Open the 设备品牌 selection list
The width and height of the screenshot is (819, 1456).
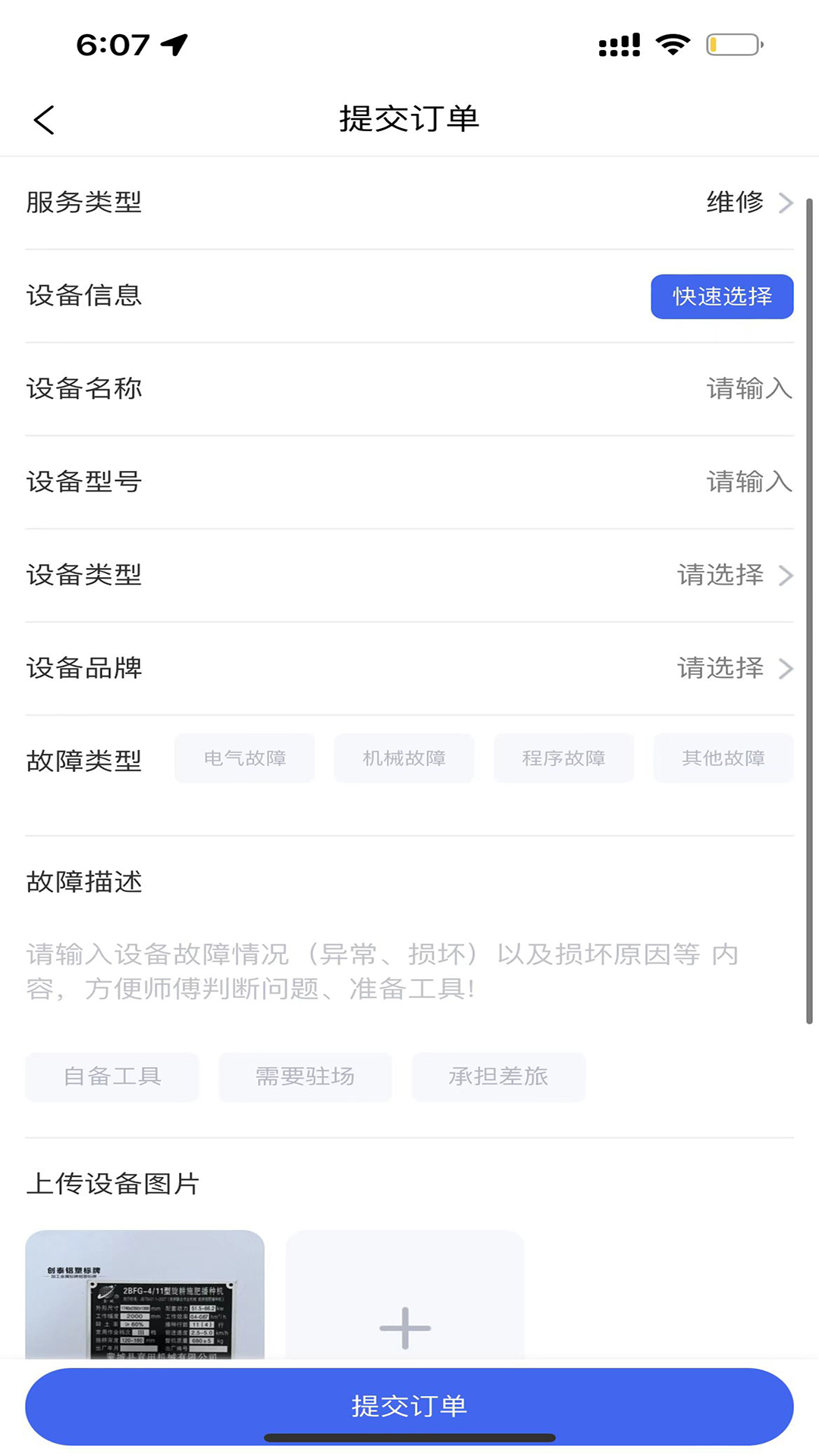point(732,668)
